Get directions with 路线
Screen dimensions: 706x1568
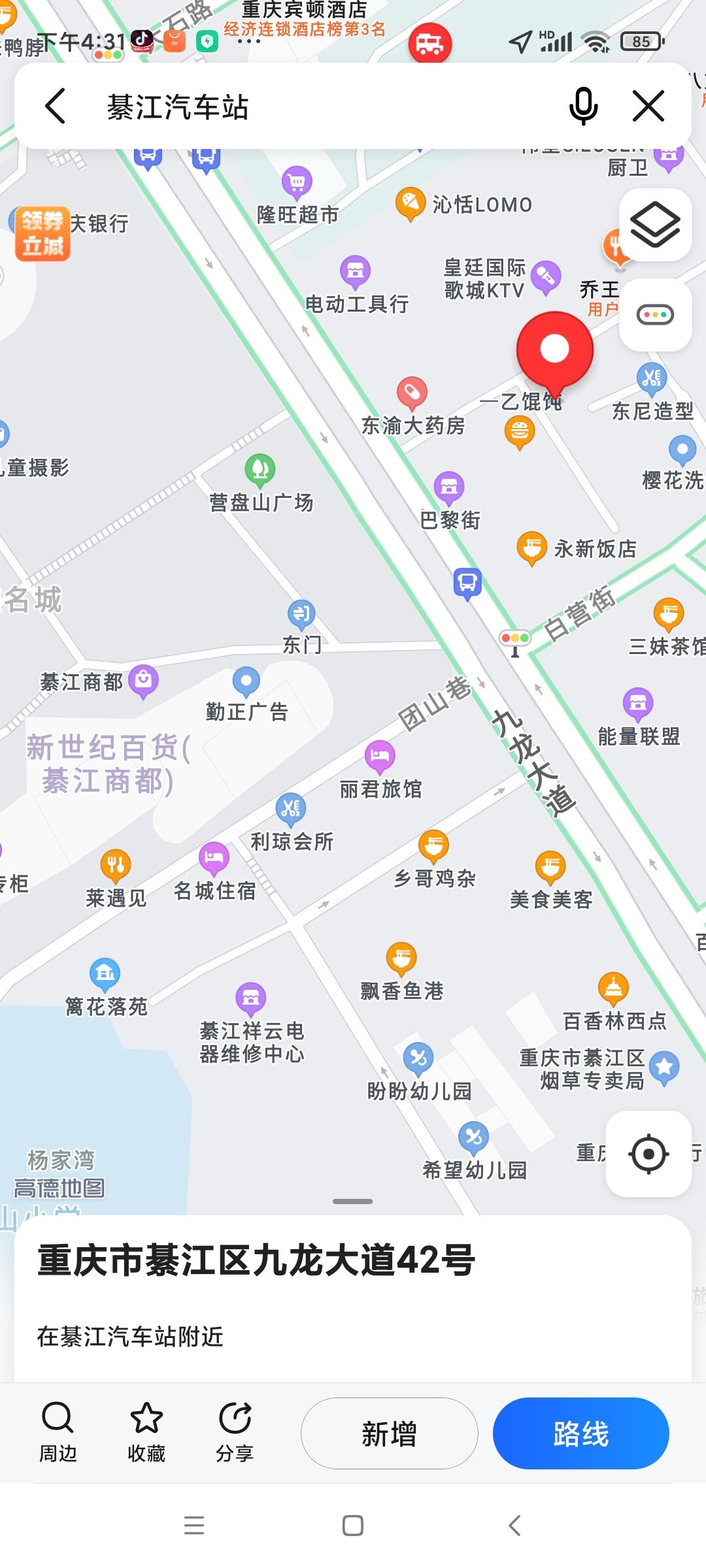580,1433
